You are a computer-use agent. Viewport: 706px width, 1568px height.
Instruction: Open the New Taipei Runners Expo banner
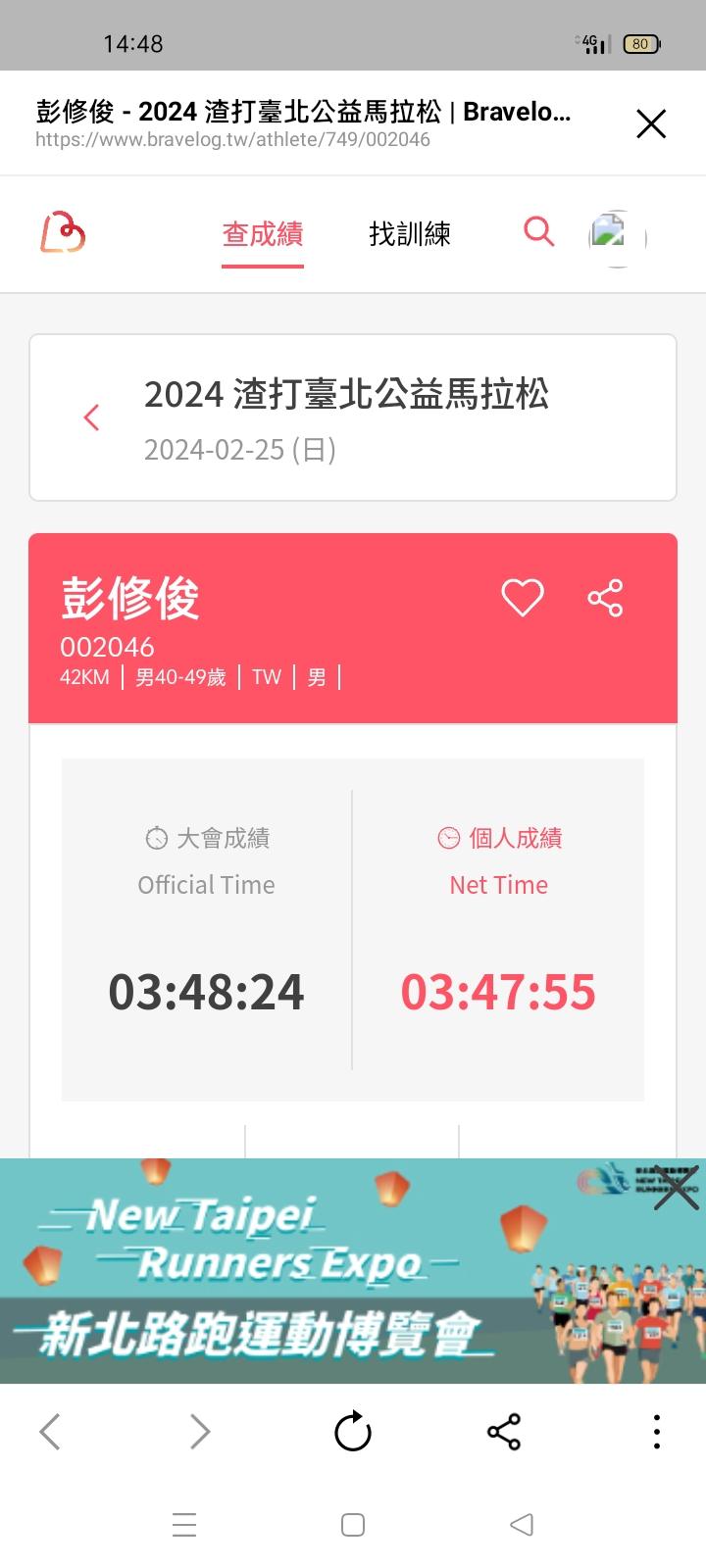pos(294,1274)
